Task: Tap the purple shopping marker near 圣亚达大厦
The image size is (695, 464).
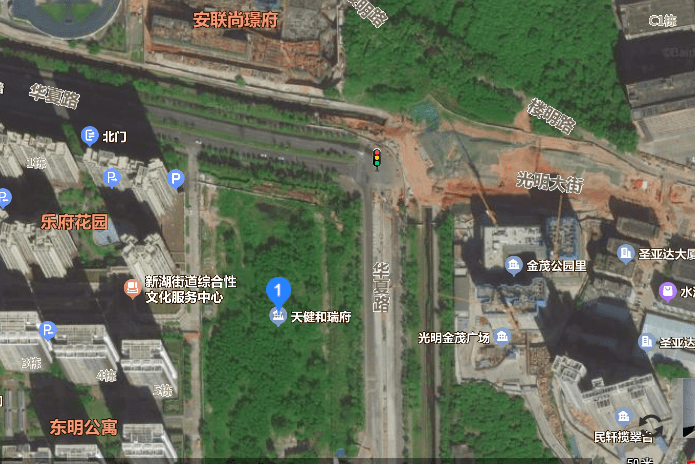Action: coord(668,291)
